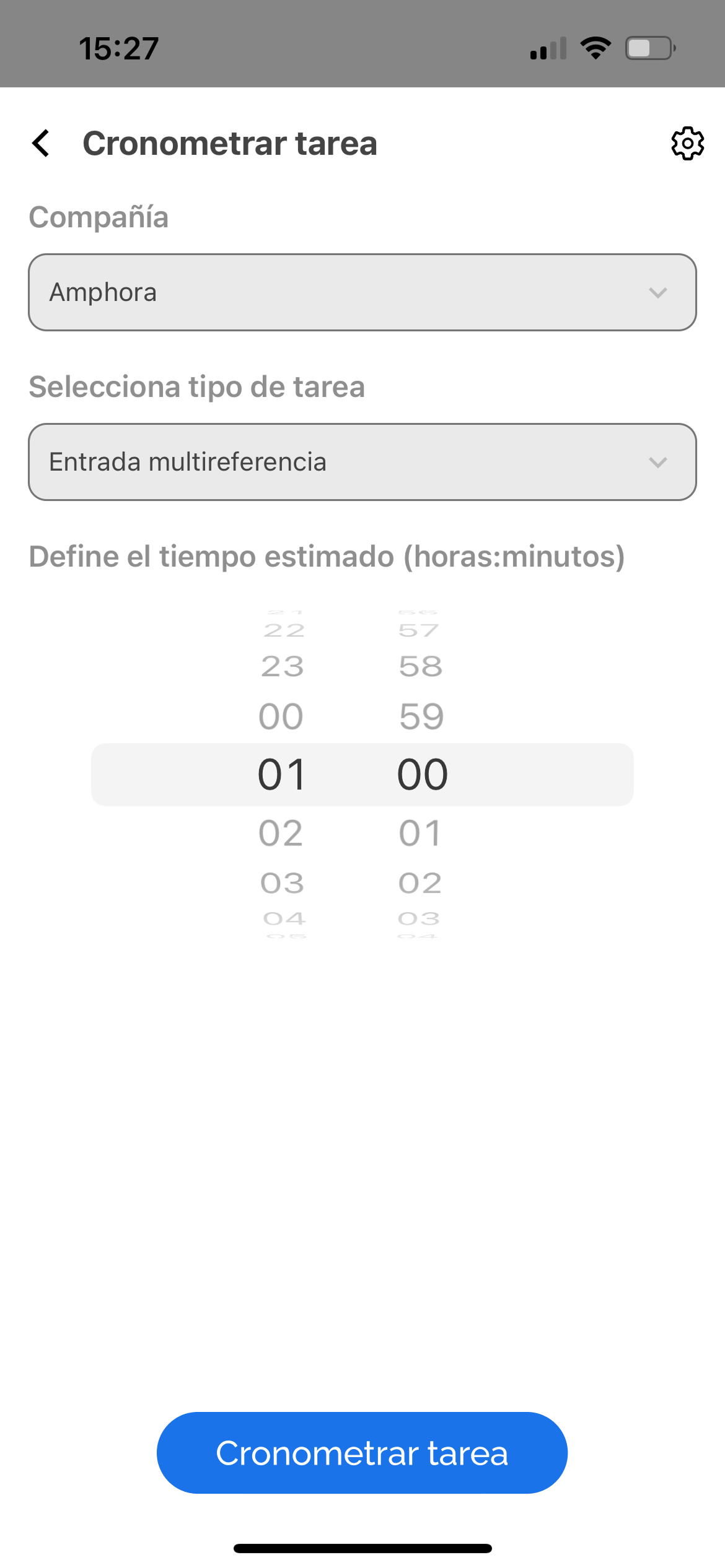The width and height of the screenshot is (725, 1568).
Task: Select 01 on the minutes picker
Action: click(x=422, y=832)
